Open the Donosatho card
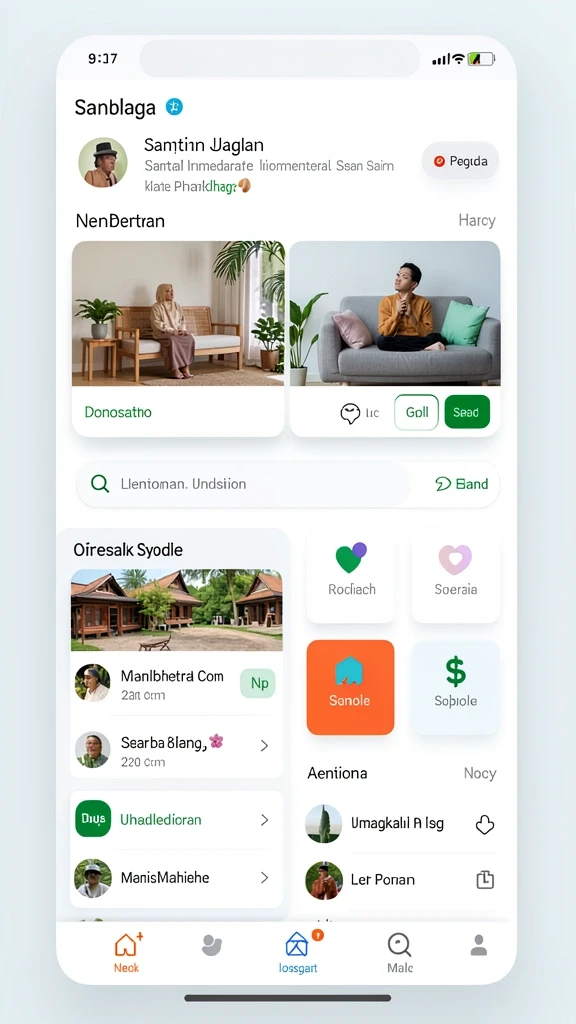Image resolution: width=576 pixels, height=1024 pixels. pos(178,338)
